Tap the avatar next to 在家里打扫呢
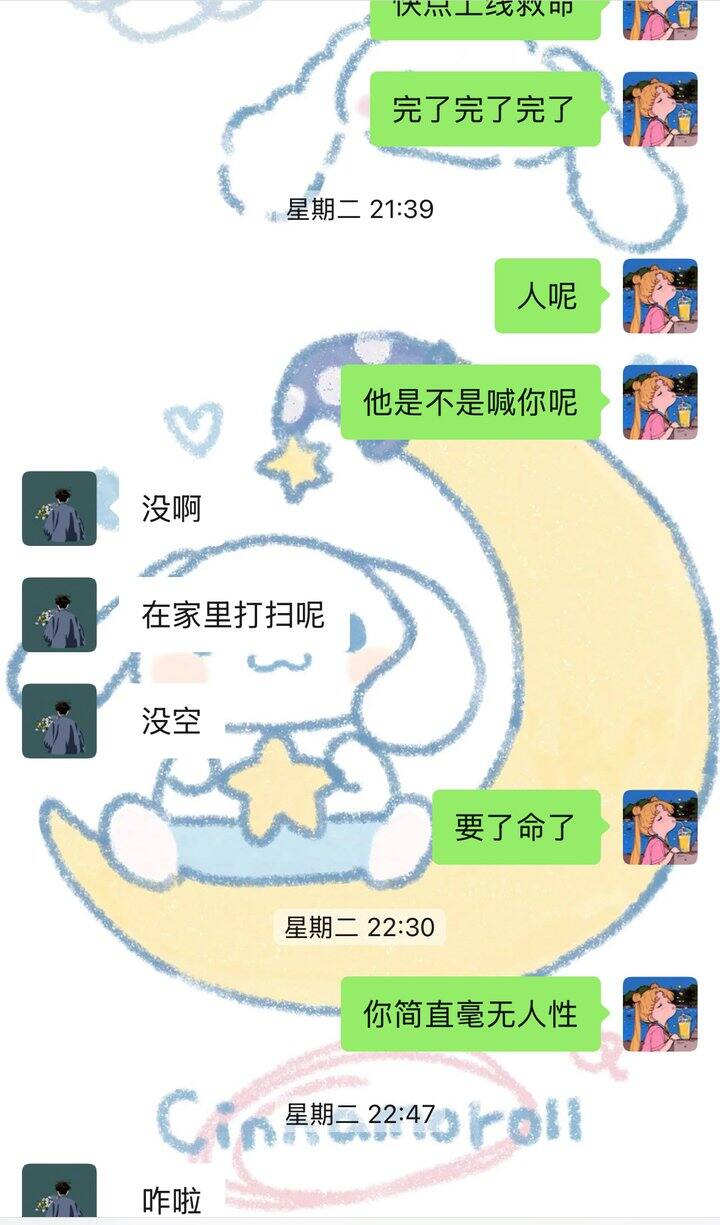This screenshot has width=720, height=1225. 60,614
